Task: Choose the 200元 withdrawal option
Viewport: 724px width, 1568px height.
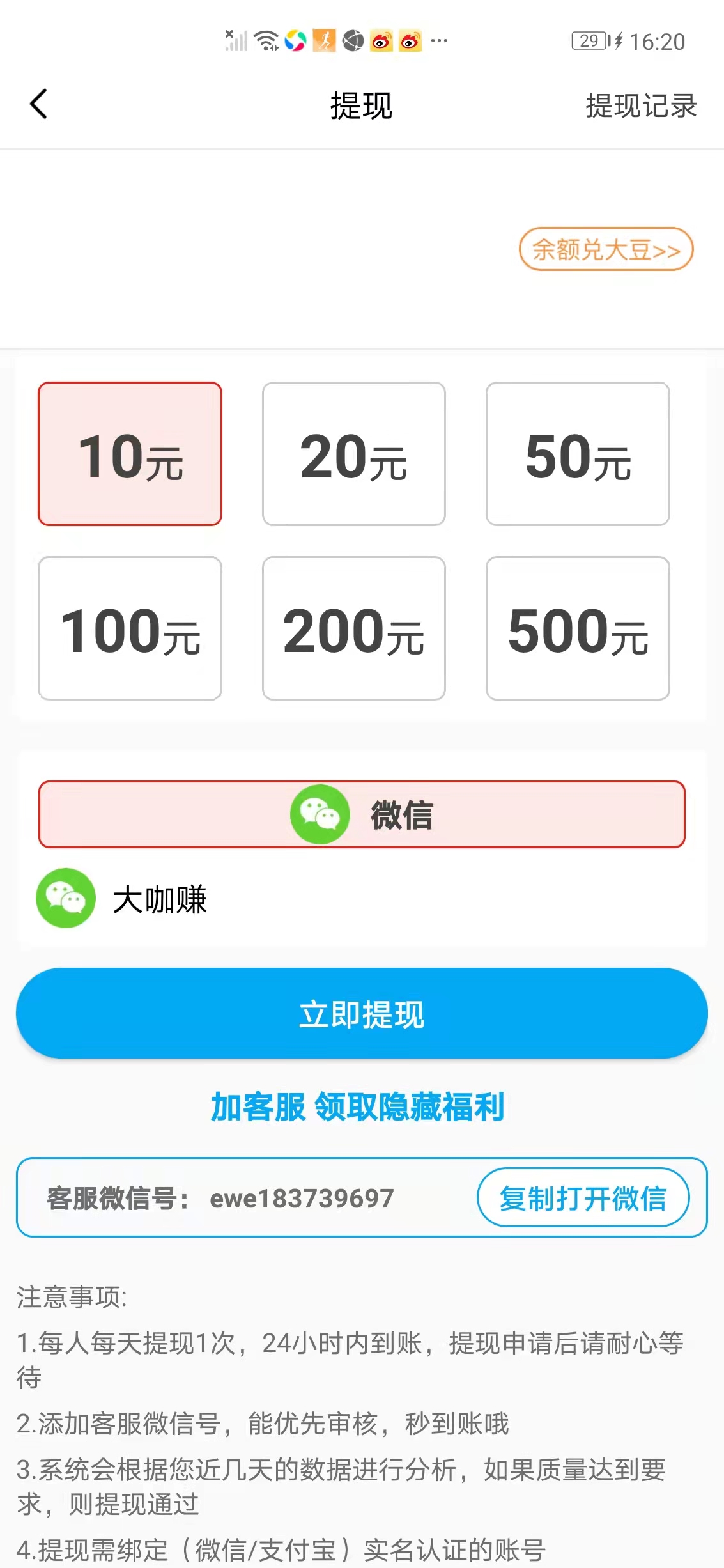Action: click(x=353, y=630)
